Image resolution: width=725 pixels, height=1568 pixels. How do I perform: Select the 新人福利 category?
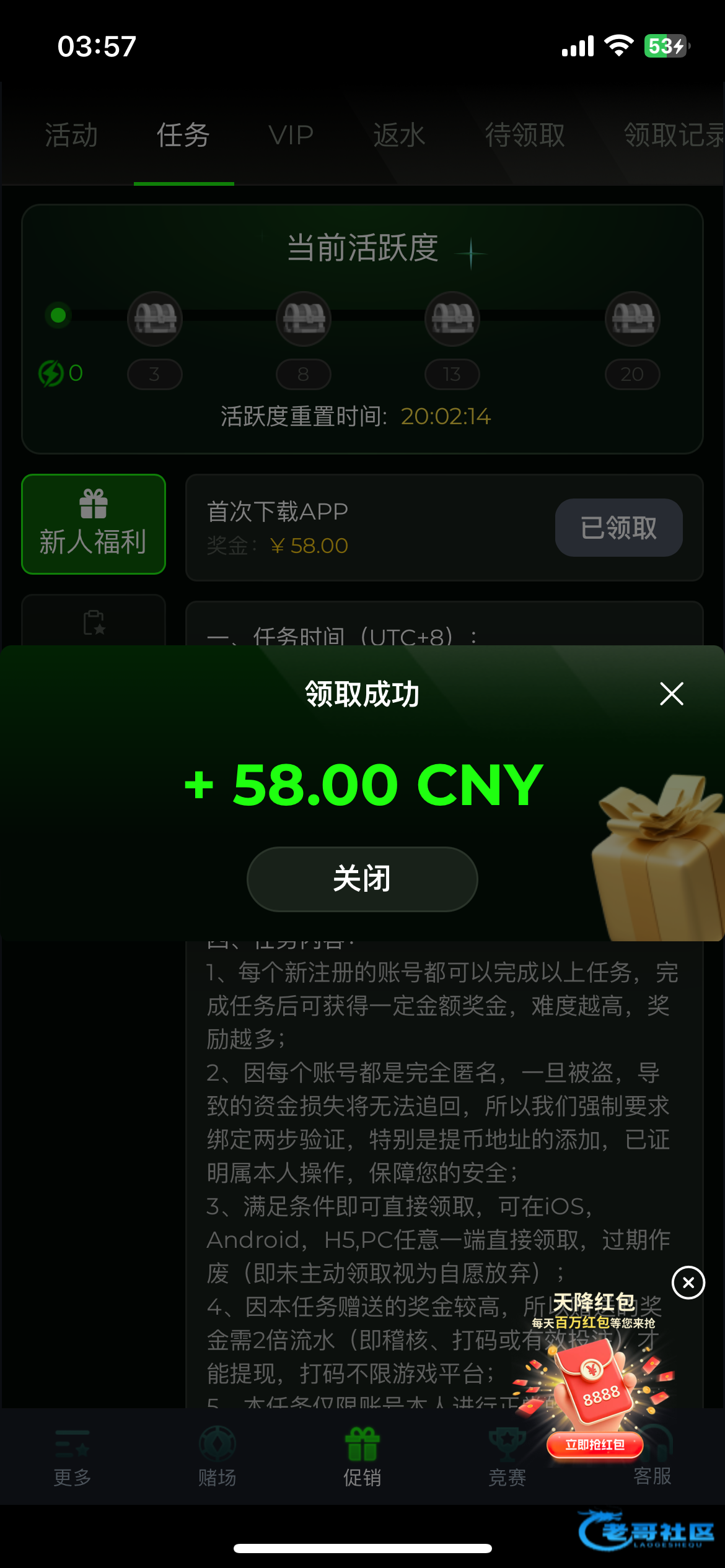click(x=94, y=524)
